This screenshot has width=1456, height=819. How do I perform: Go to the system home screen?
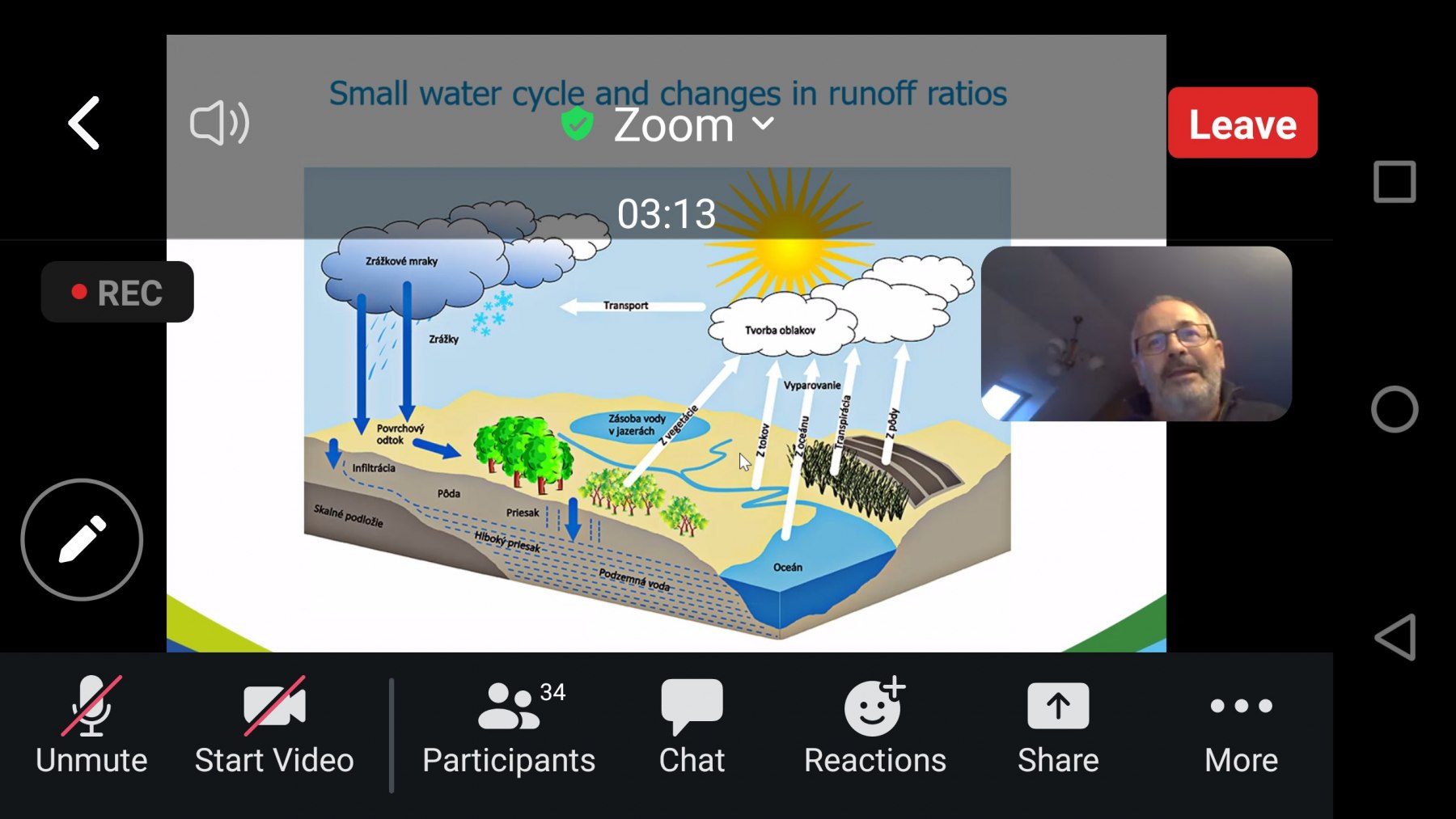(x=1395, y=409)
